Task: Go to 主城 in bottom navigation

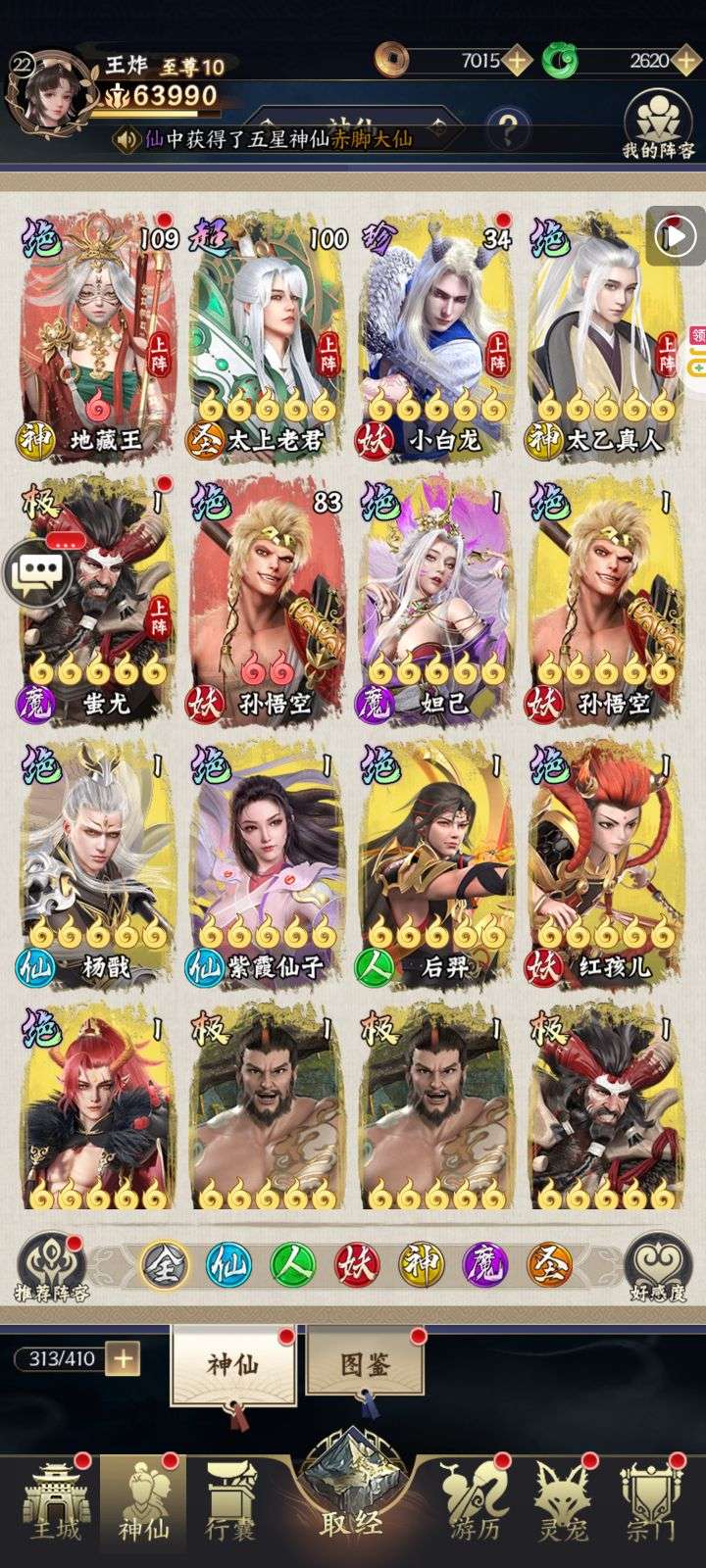Action: click(55, 1502)
